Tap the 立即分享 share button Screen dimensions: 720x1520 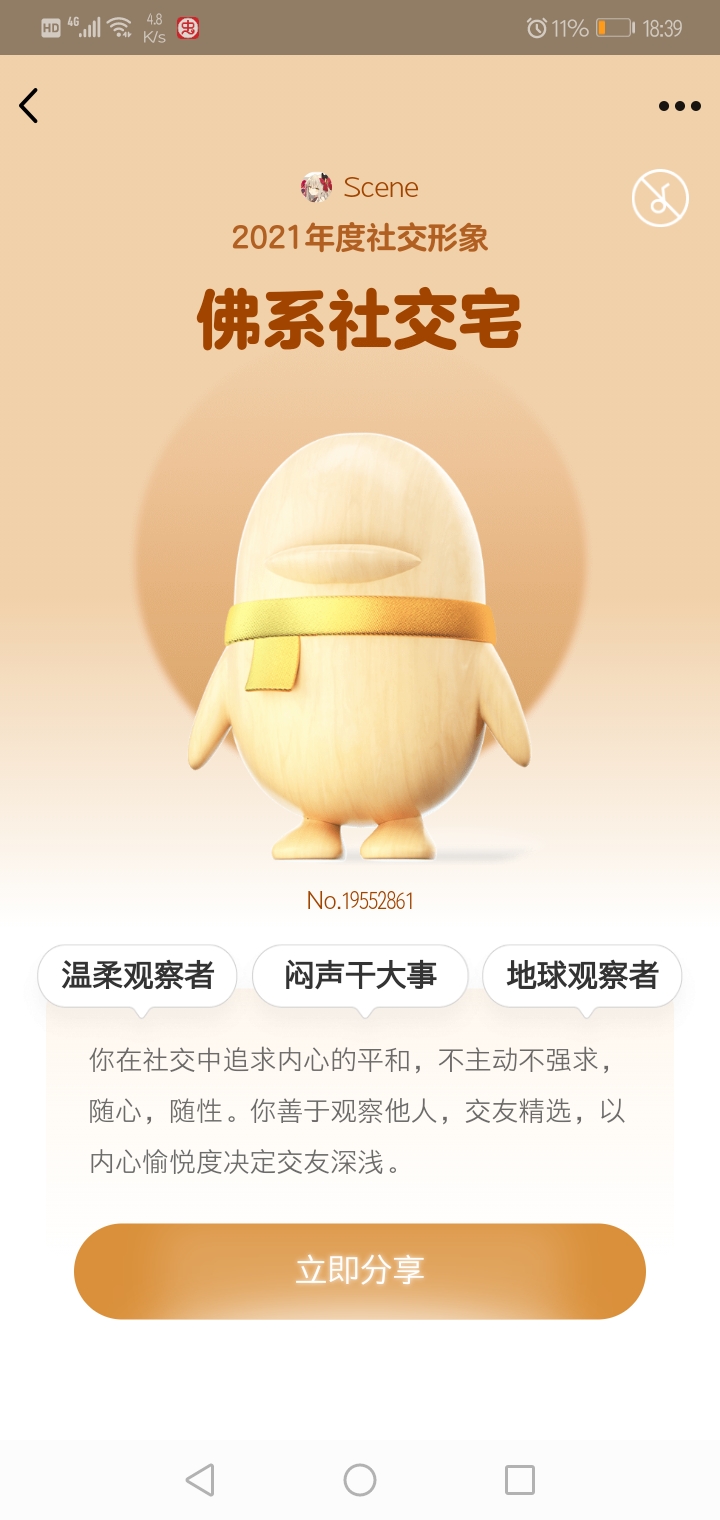click(360, 1270)
